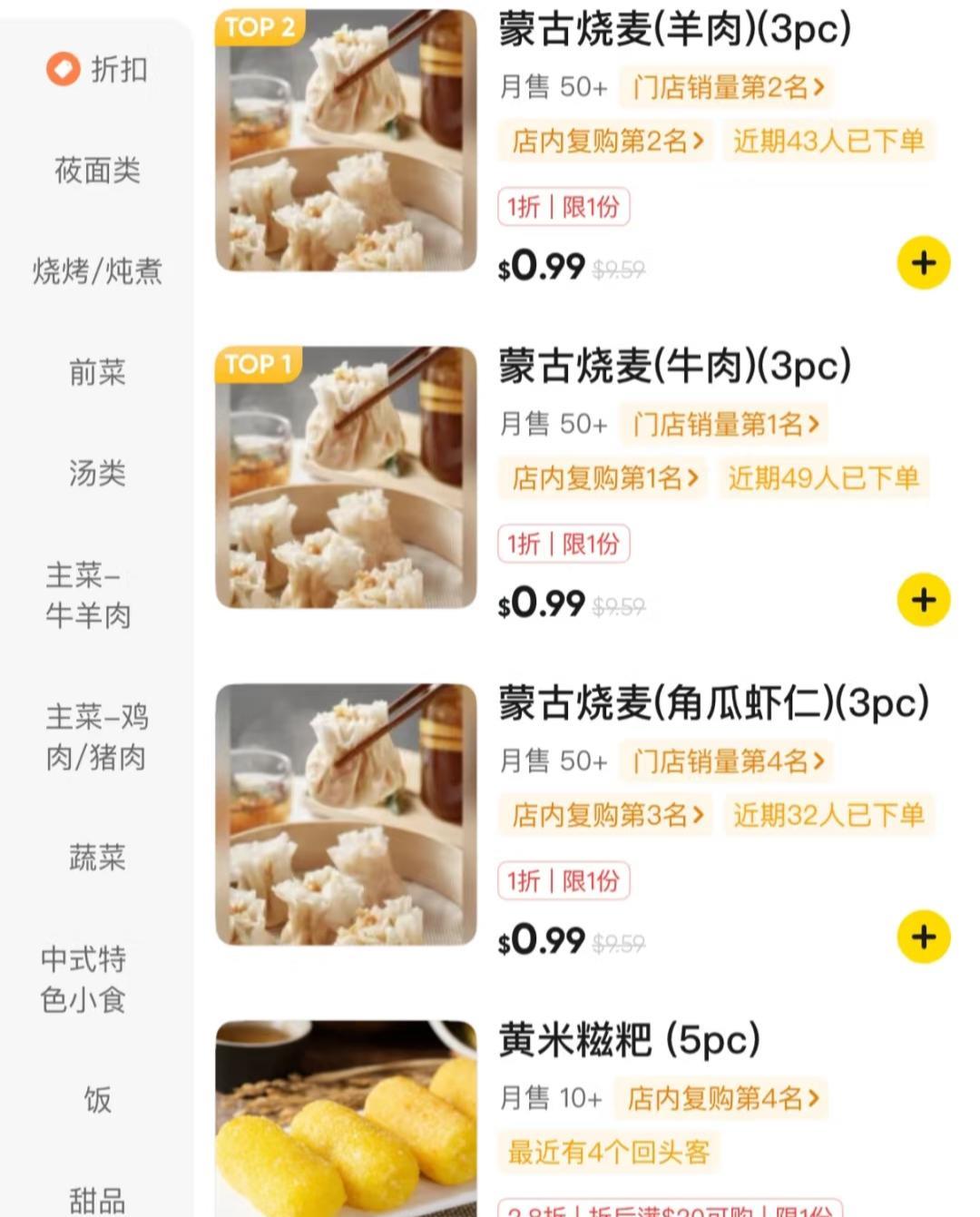Image resolution: width=980 pixels, height=1217 pixels.
Task: Open the 甜品 category
Action: point(97,1200)
